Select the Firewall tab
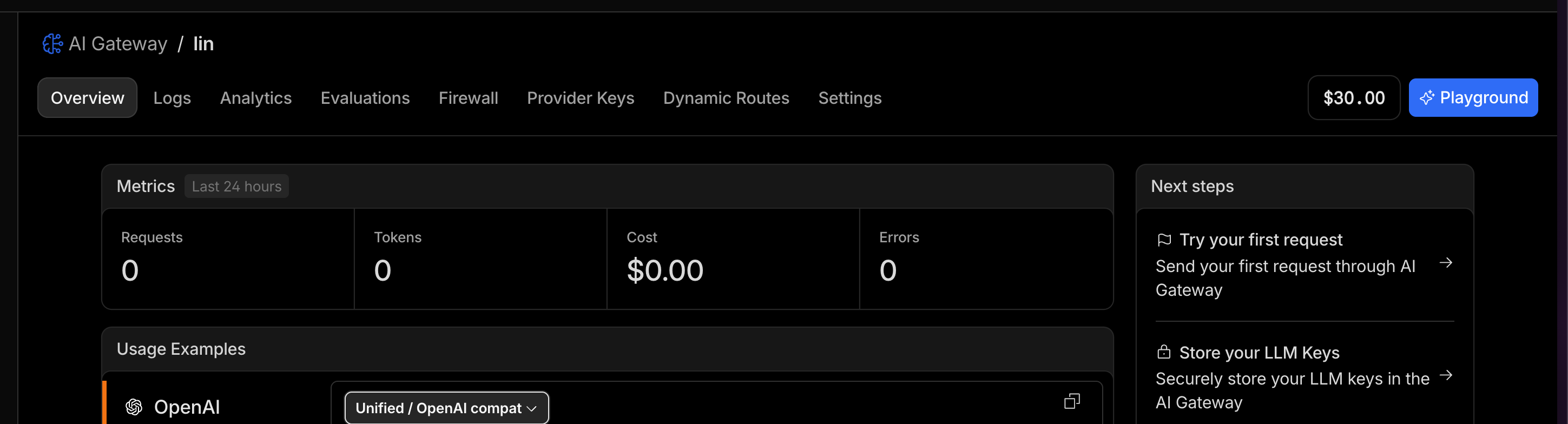 [x=467, y=98]
